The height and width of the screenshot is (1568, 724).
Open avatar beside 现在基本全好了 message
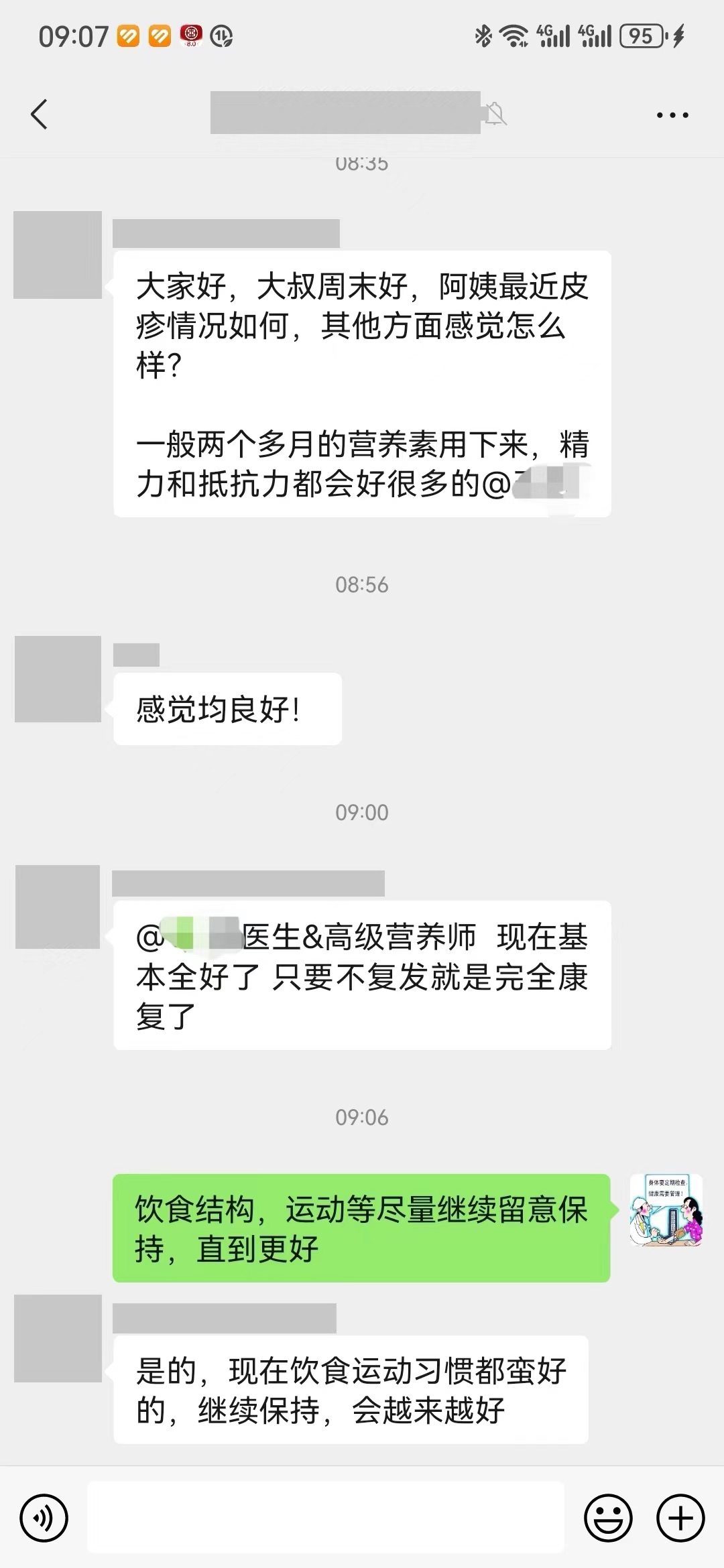[x=58, y=907]
